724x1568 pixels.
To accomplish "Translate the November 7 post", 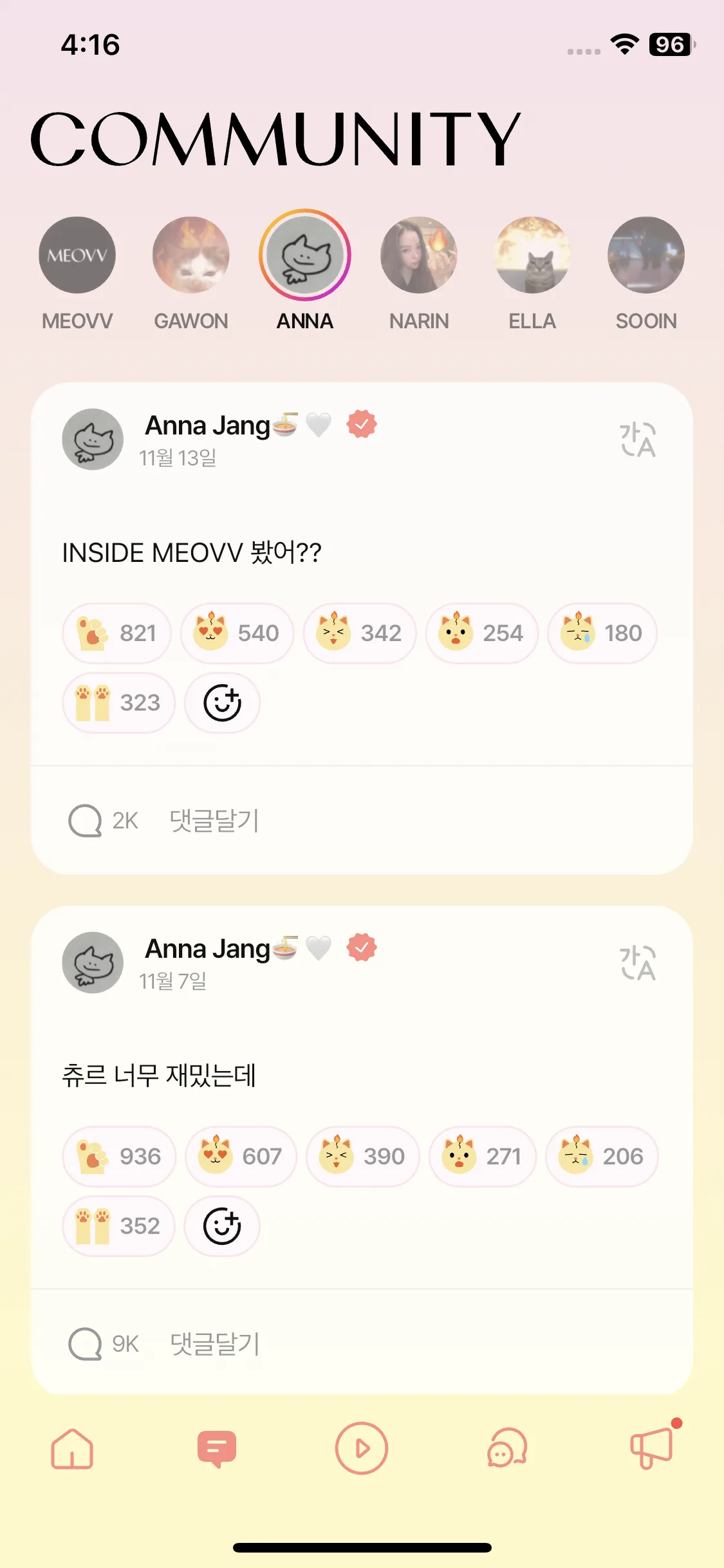I will 637,964.
